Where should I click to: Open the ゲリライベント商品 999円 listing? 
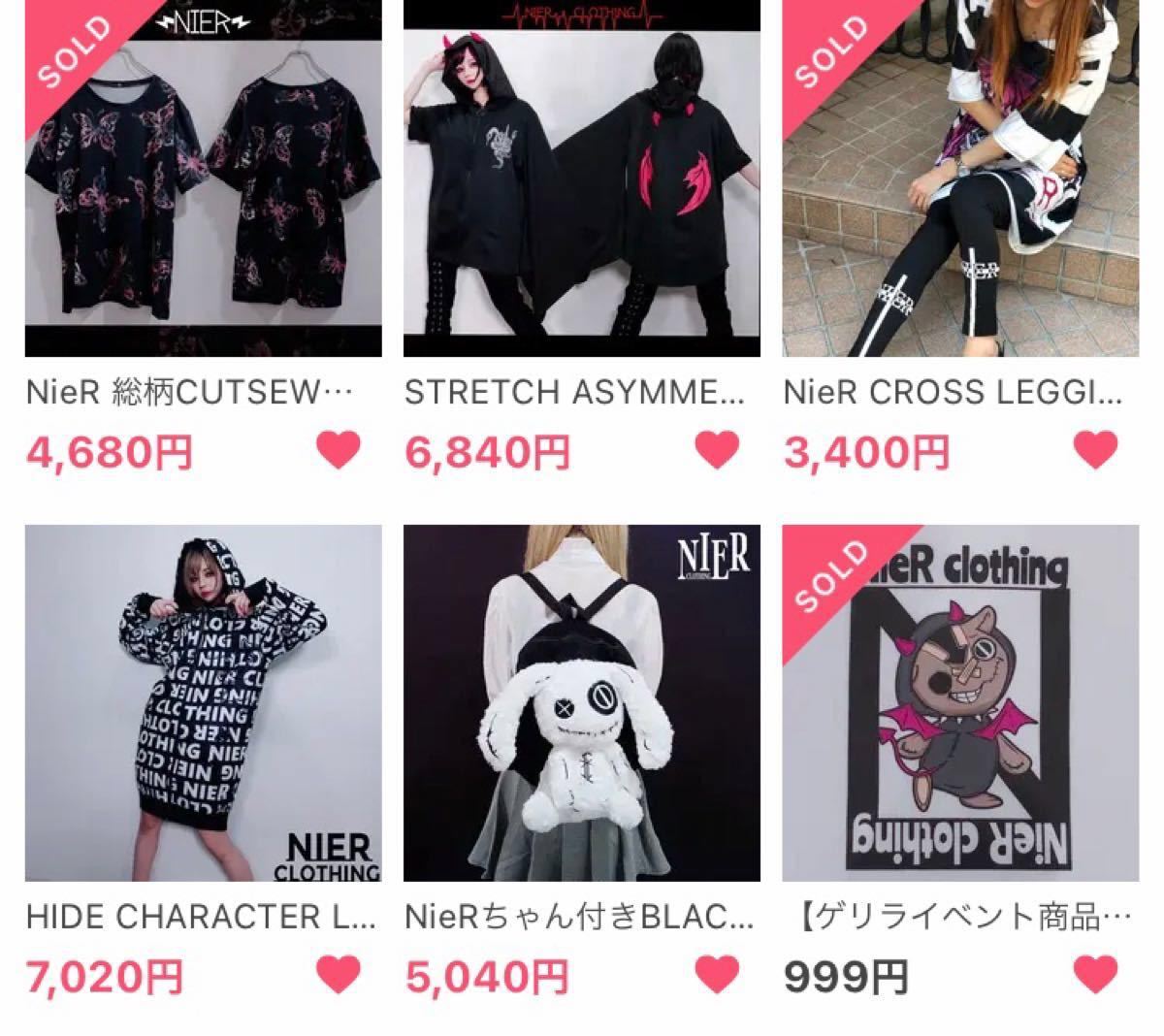960,703
